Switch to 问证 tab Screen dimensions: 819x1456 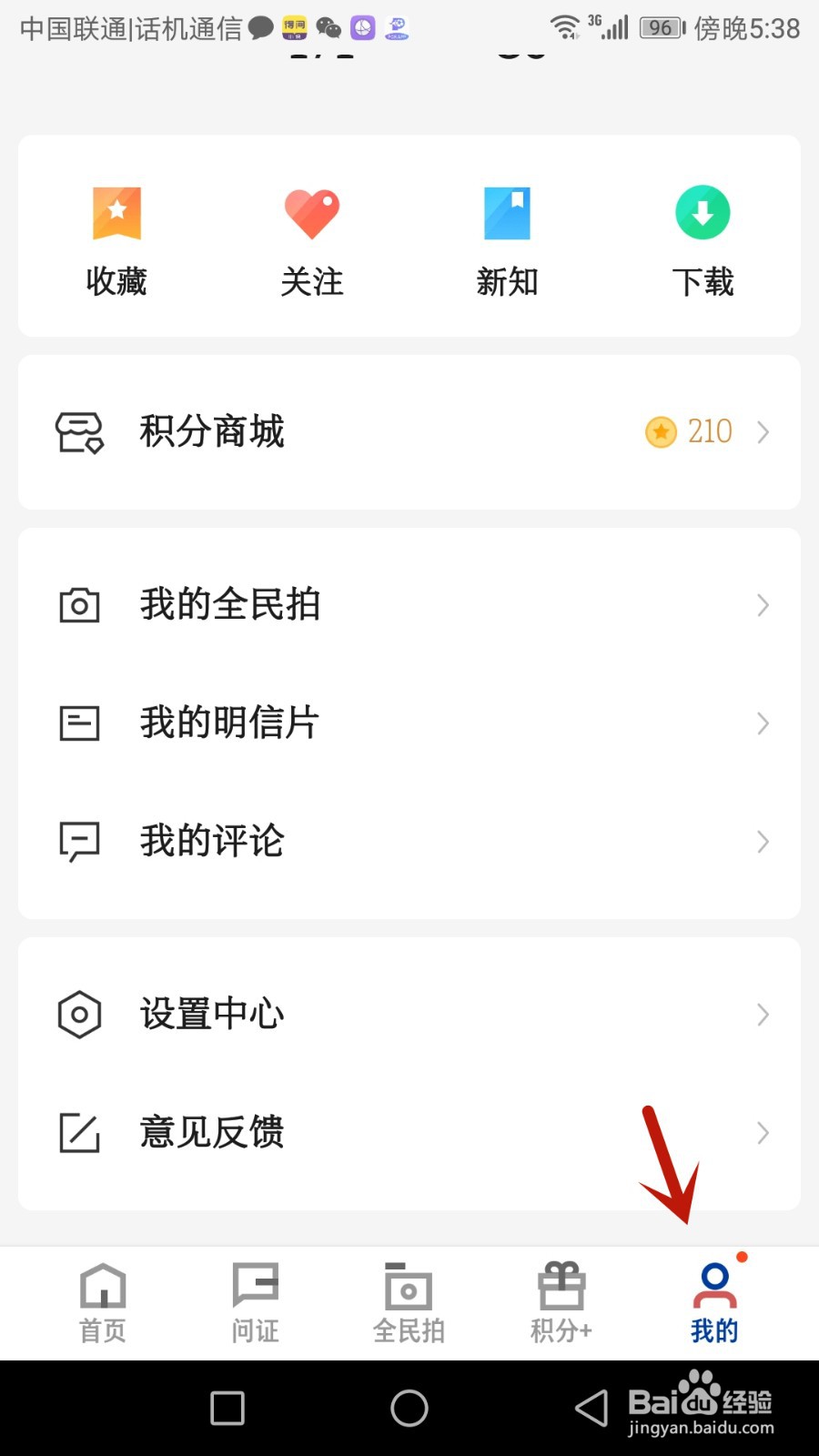[x=256, y=1303]
